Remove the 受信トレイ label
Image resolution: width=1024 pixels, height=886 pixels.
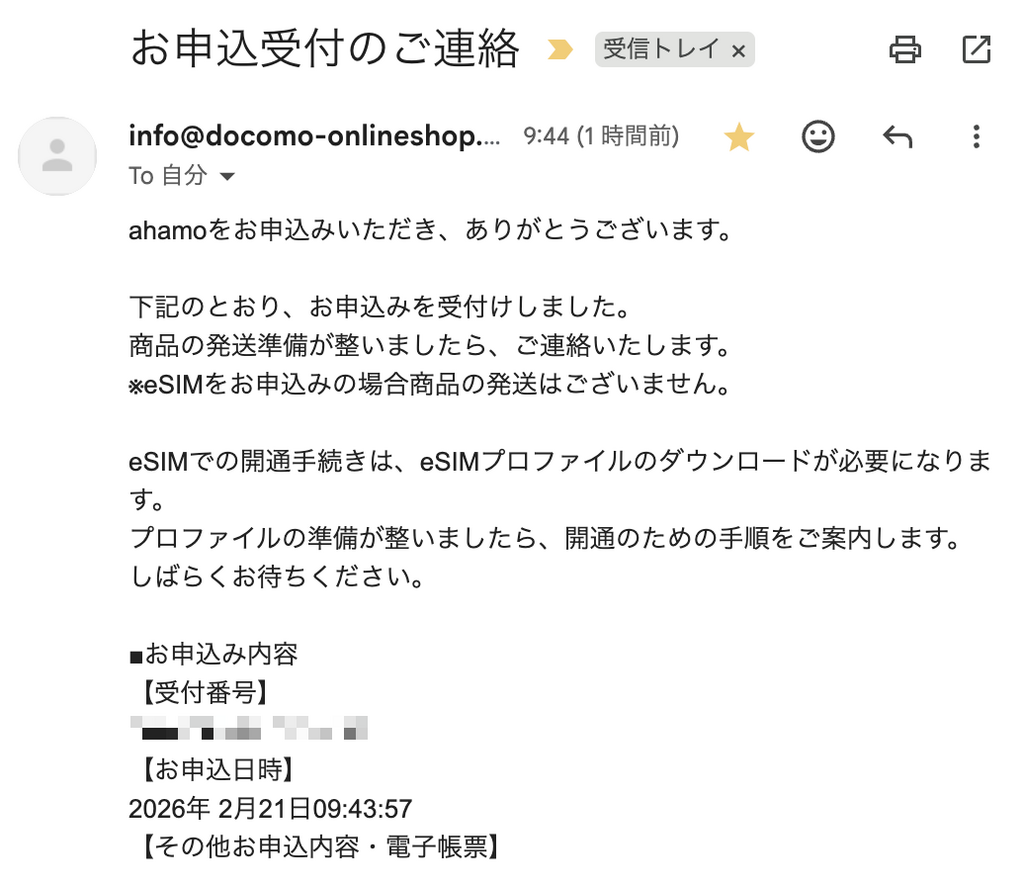738,51
